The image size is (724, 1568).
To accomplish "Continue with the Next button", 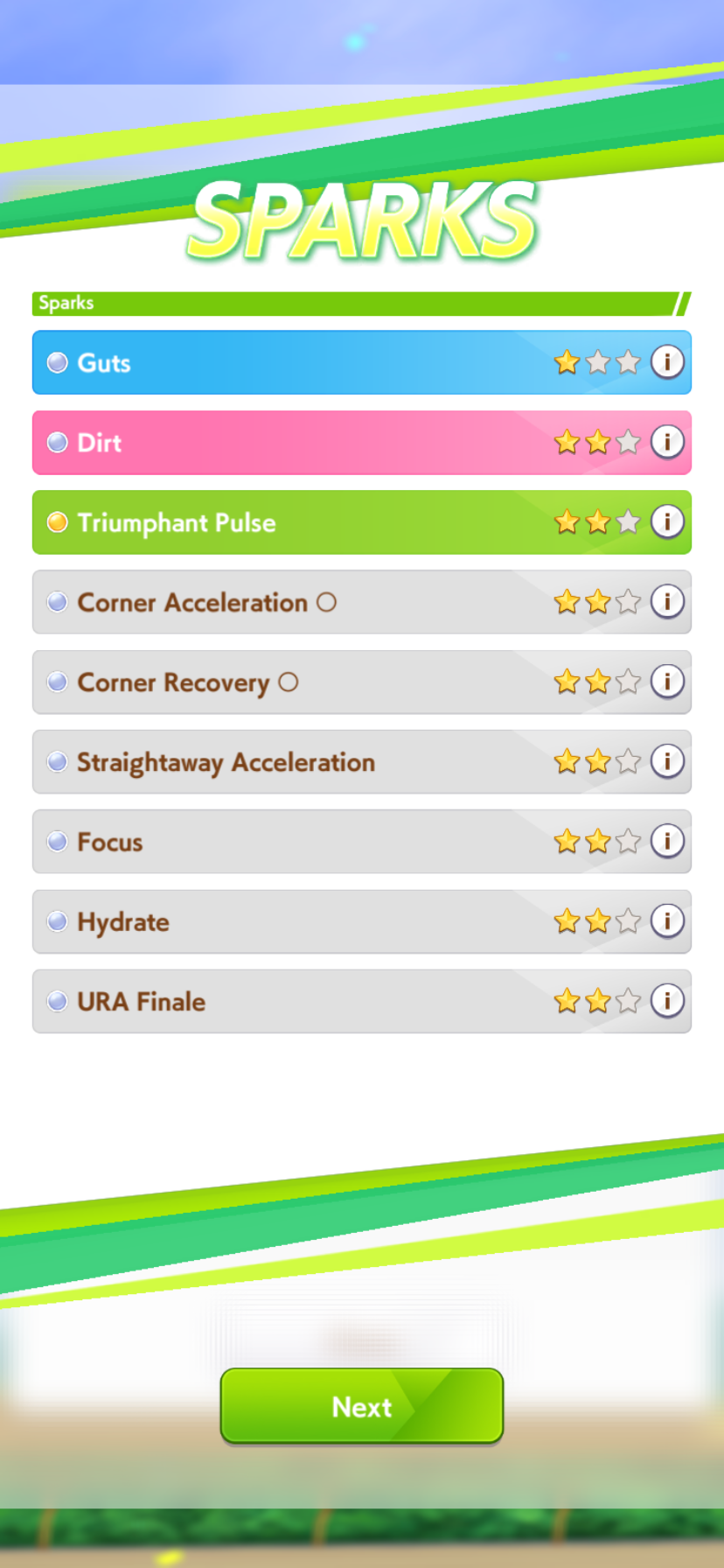I will (362, 1406).
